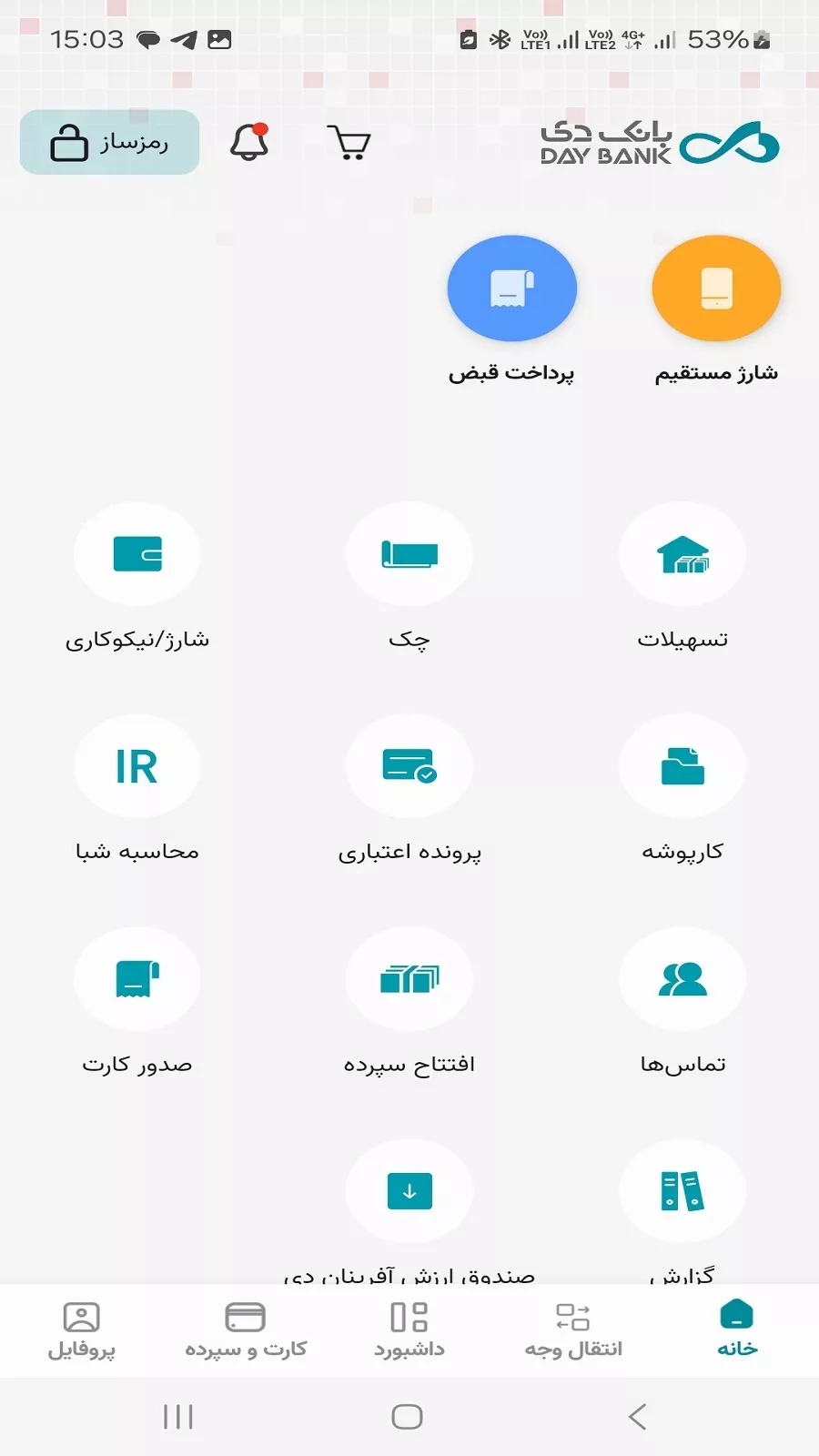
Task: Go to تسهیلات loans section
Action: (682, 555)
